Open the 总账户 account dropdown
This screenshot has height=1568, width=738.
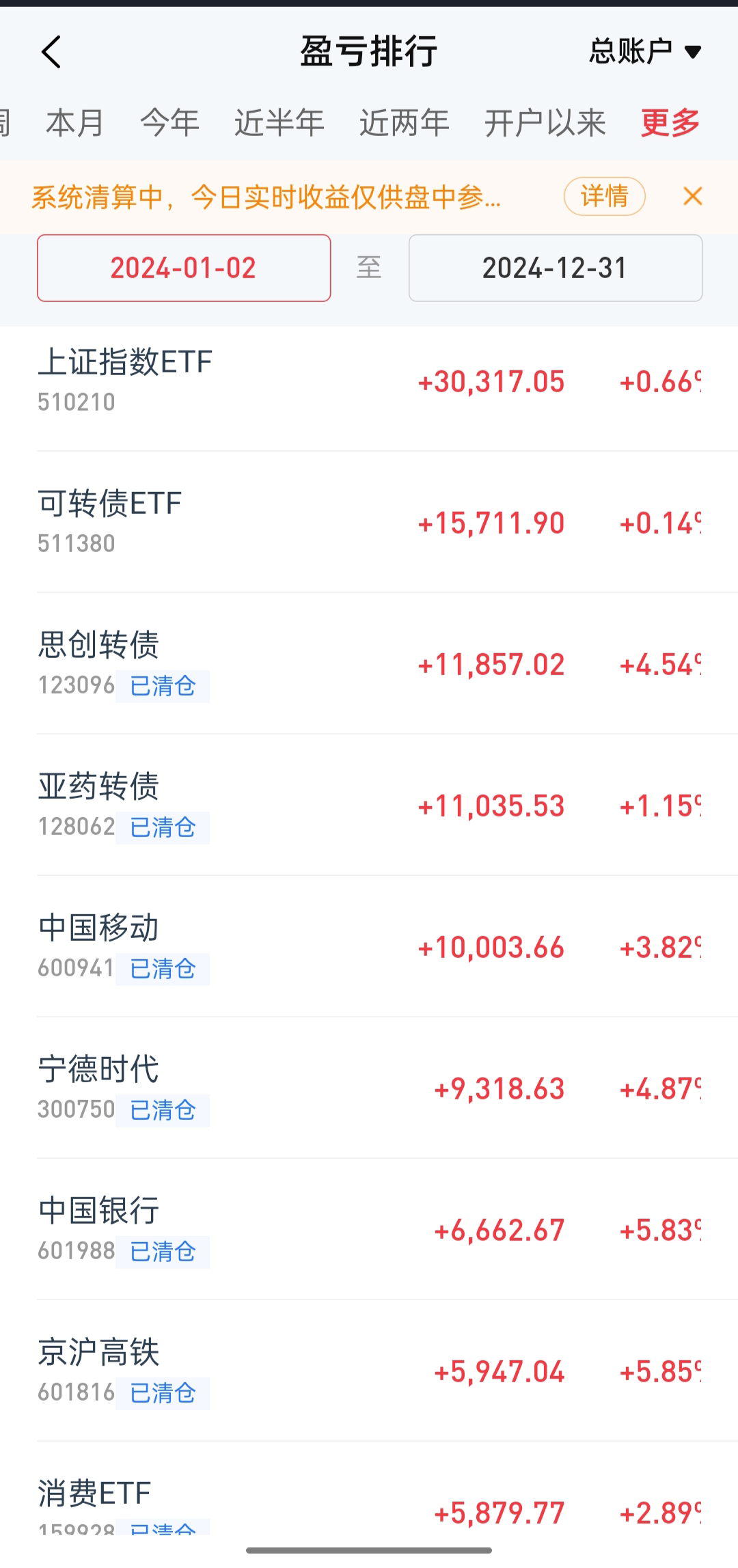tap(644, 52)
